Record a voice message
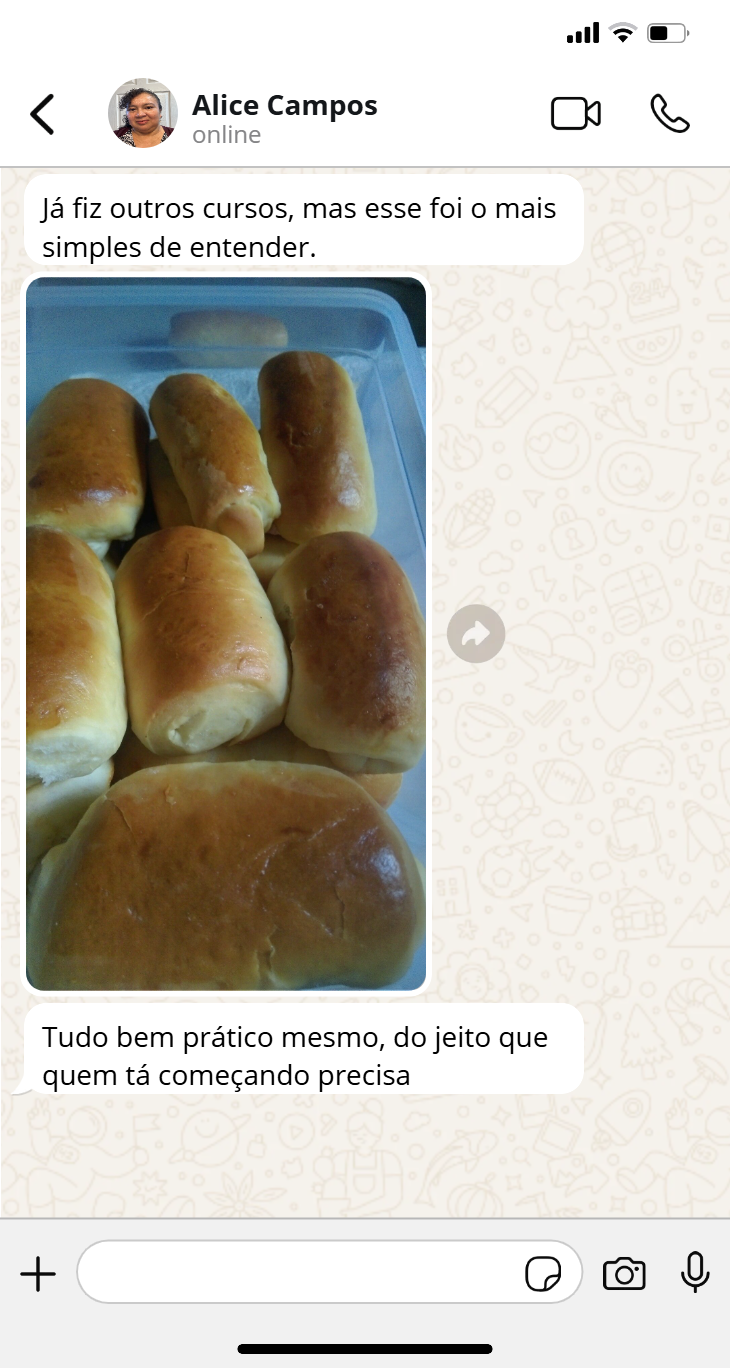The image size is (730, 1368). tap(695, 1273)
